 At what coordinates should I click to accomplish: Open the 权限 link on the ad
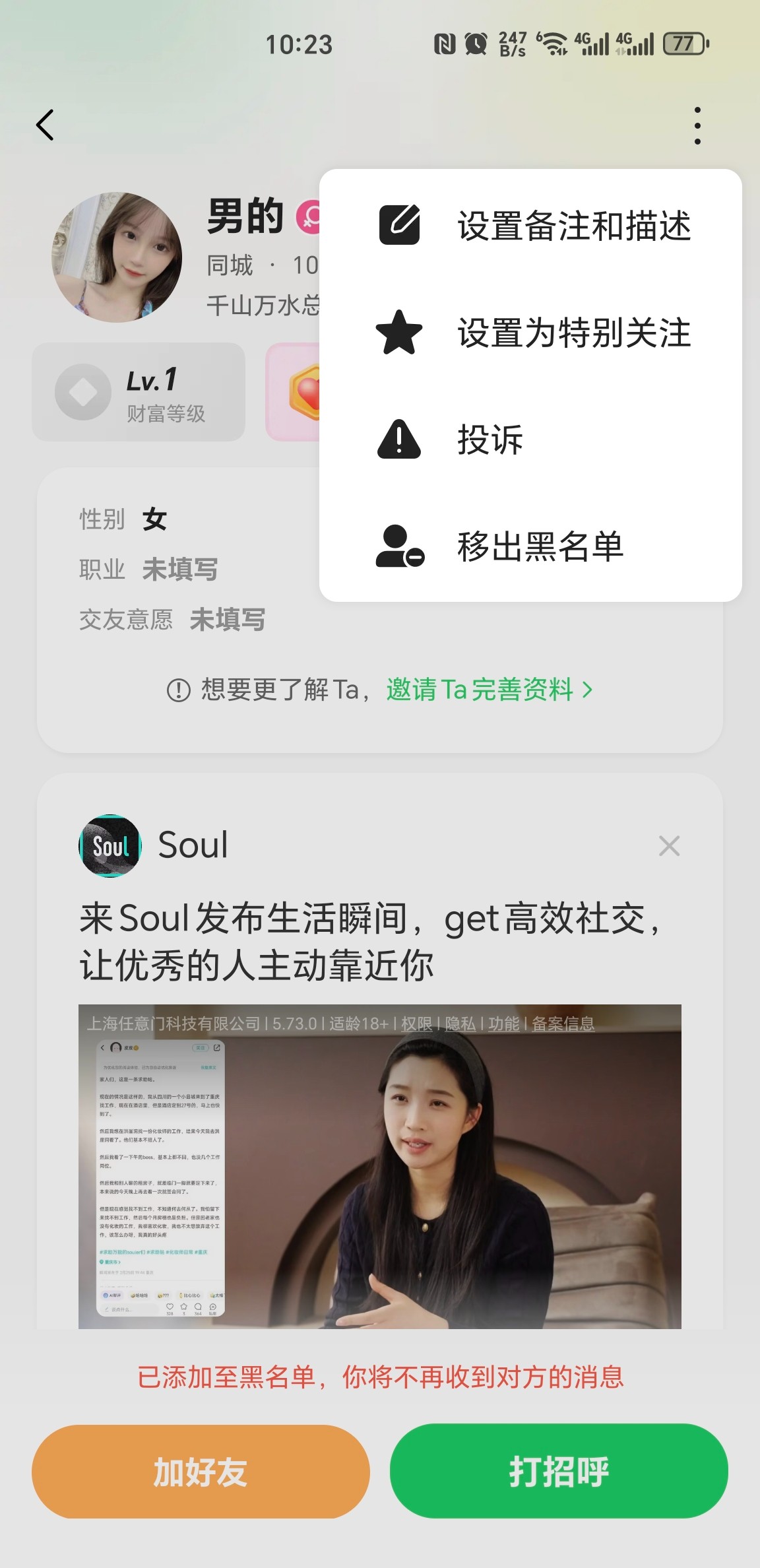pyautogui.click(x=416, y=1024)
